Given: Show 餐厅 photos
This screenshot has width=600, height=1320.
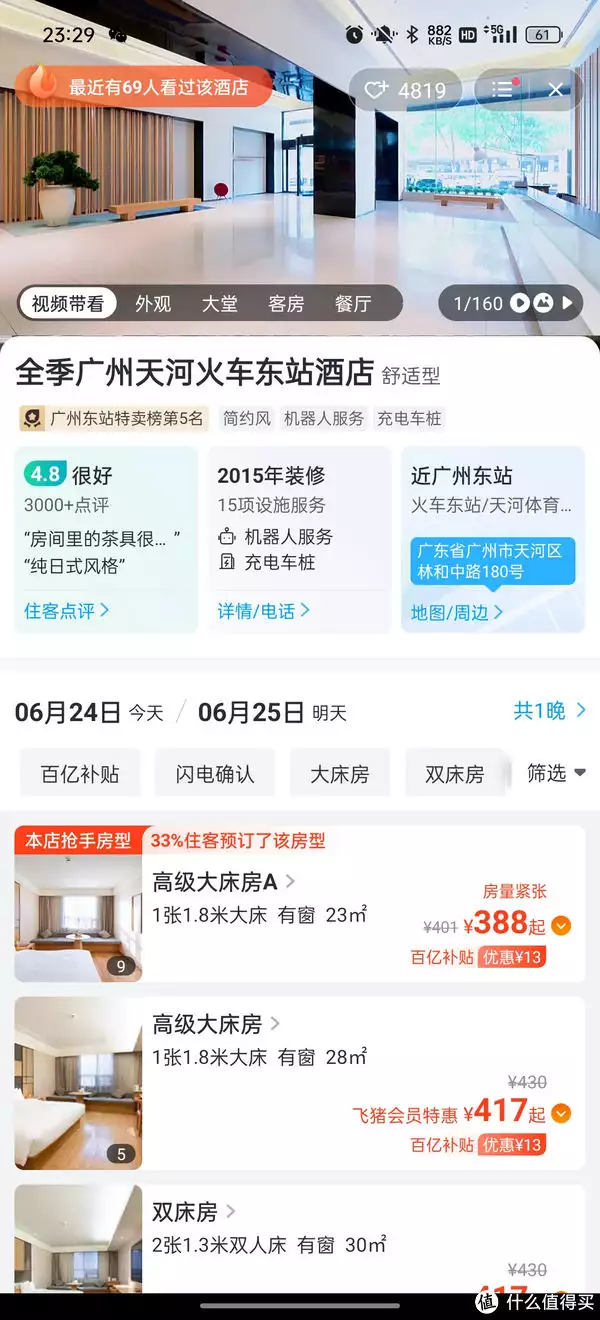Looking at the screenshot, I should coord(353,304).
